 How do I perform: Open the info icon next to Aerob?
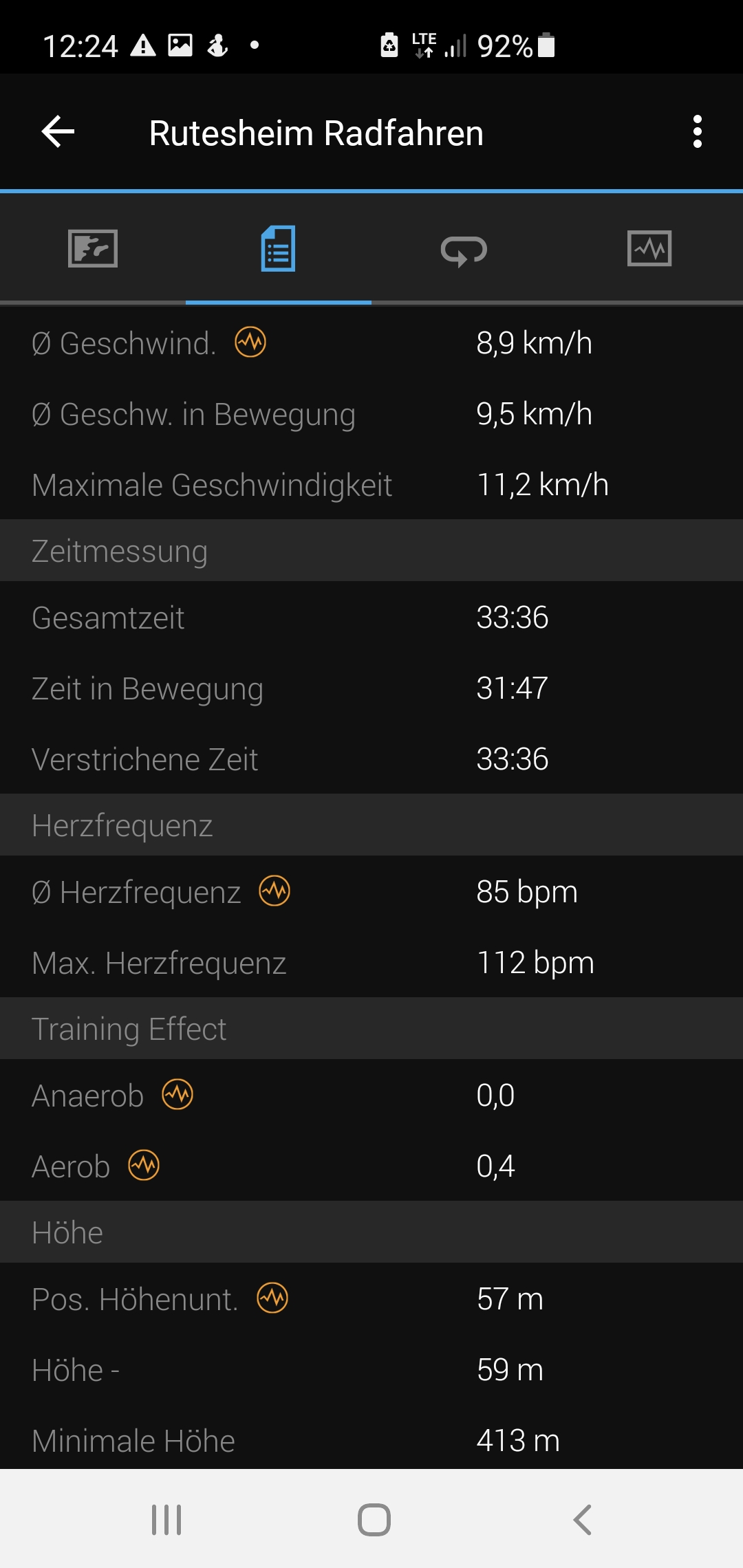click(144, 1165)
